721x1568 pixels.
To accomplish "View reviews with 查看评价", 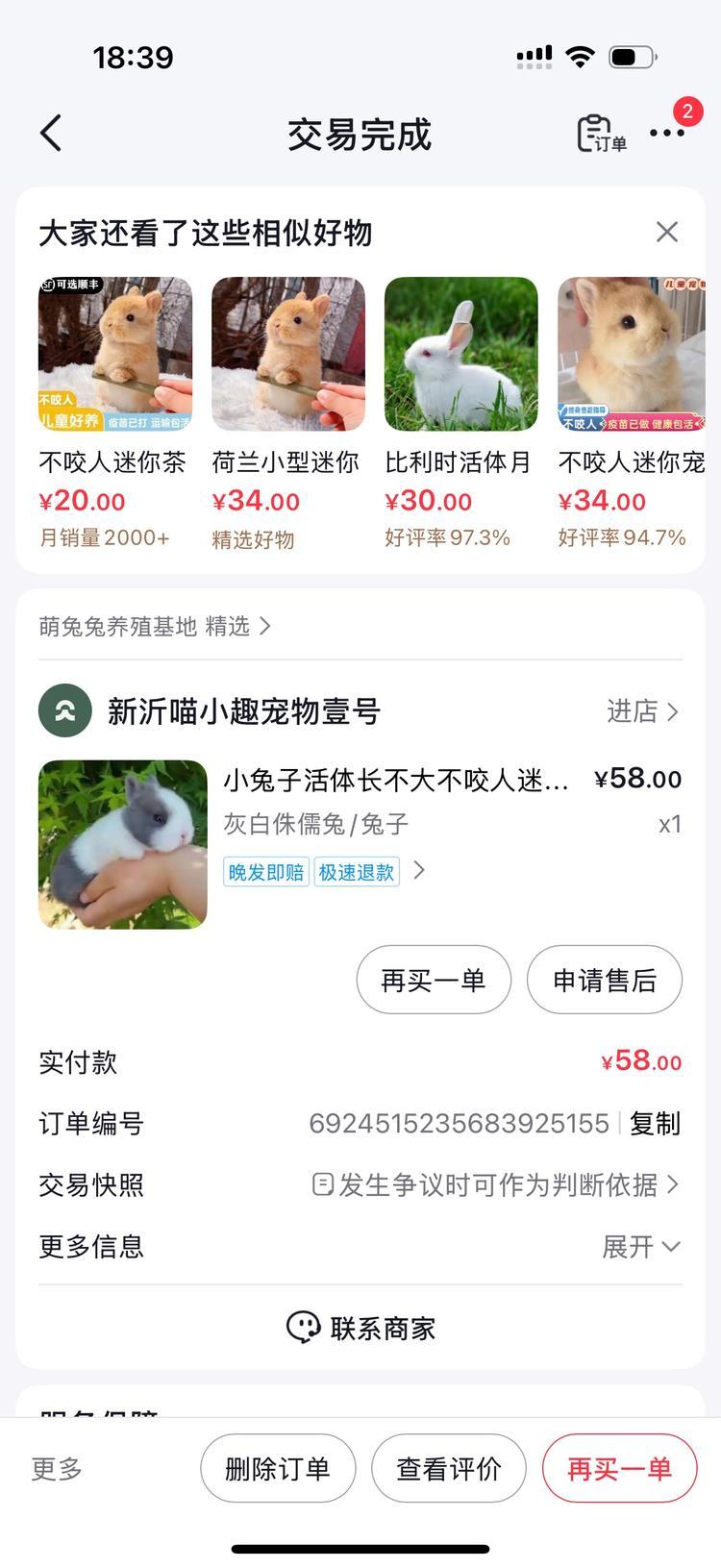I will 449,1468.
